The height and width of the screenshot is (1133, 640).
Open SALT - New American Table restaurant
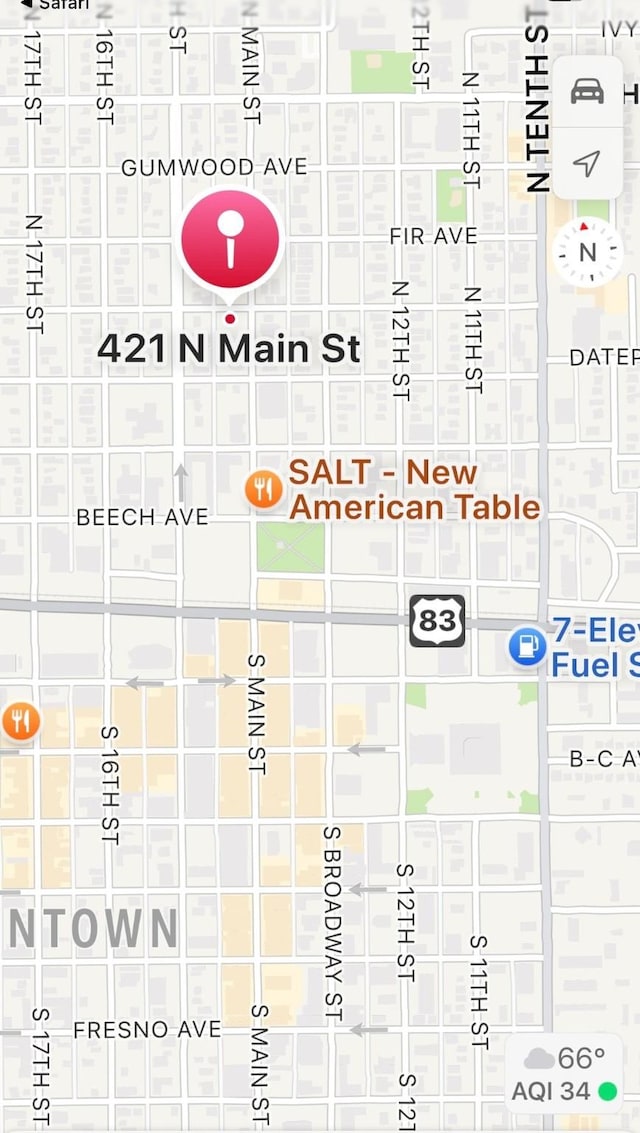click(264, 490)
